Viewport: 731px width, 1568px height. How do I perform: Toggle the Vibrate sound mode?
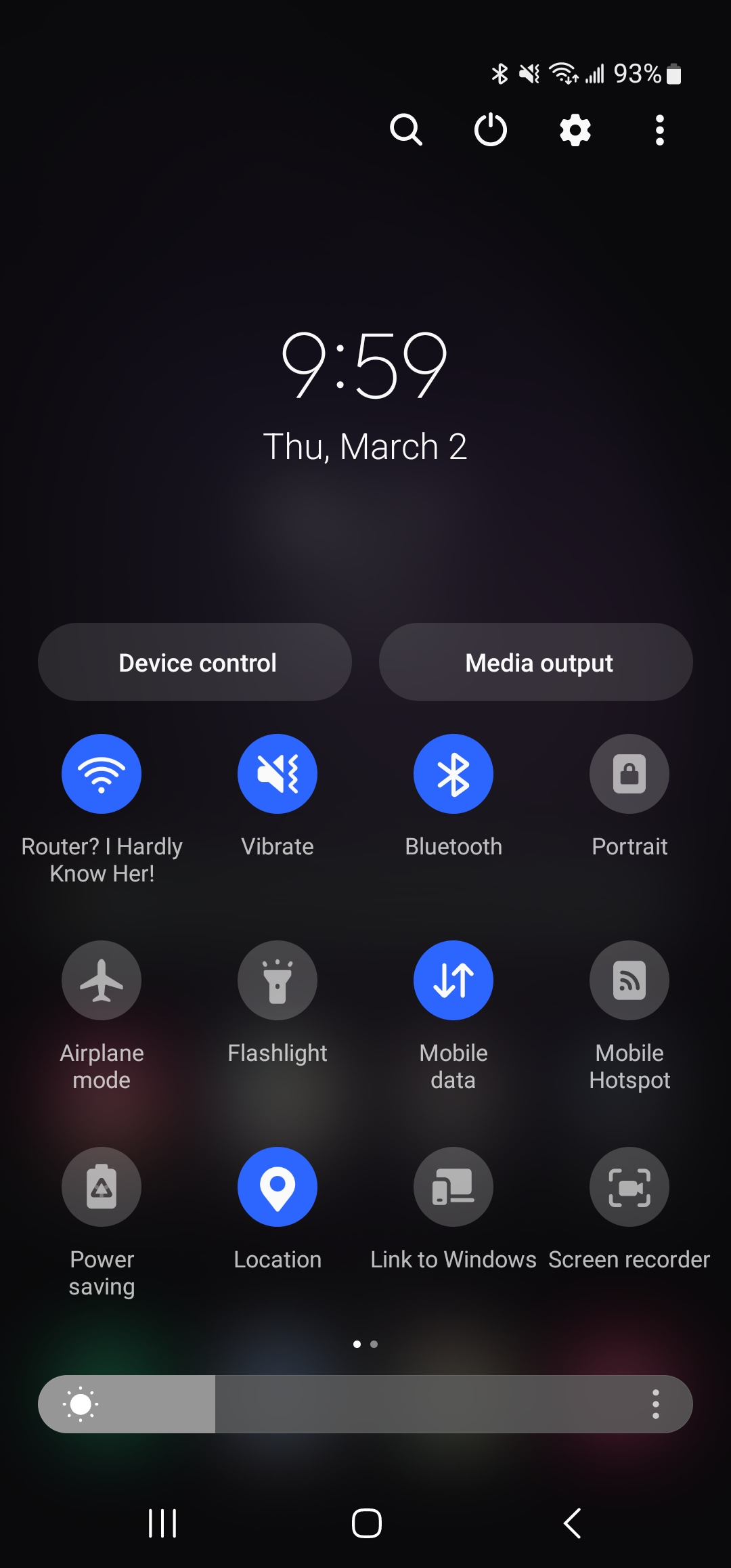coord(278,774)
